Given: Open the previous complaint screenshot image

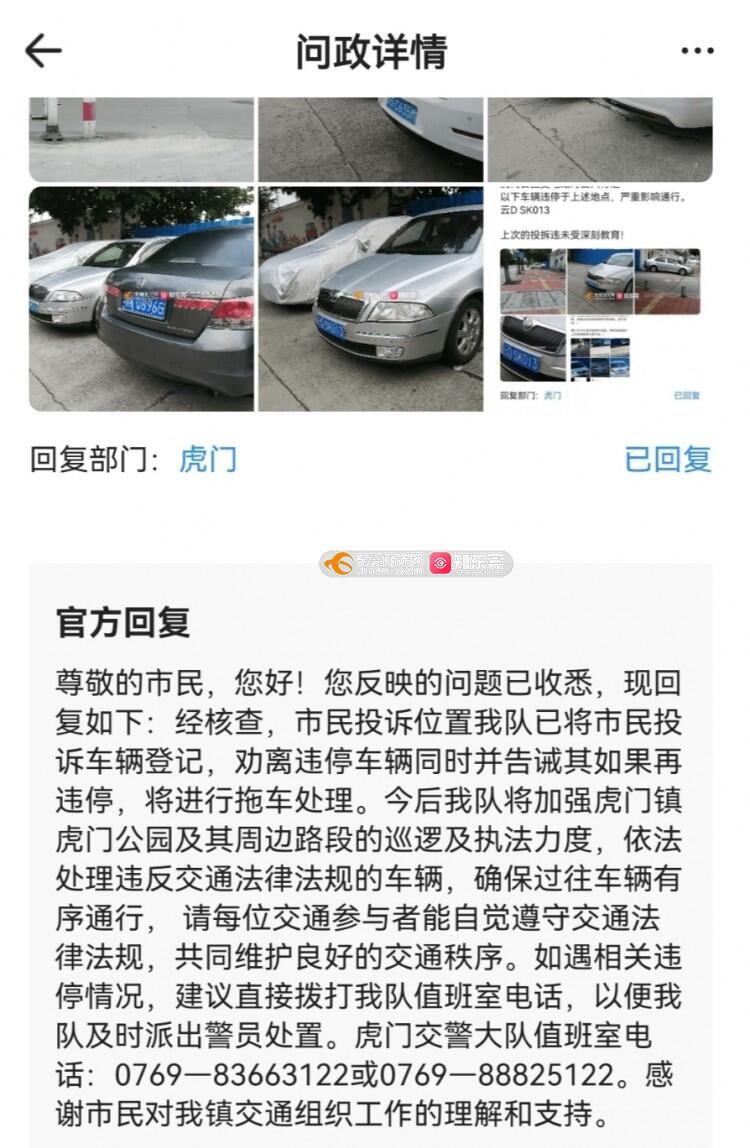Looking at the screenshot, I should pyautogui.click(x=600, y=299).
